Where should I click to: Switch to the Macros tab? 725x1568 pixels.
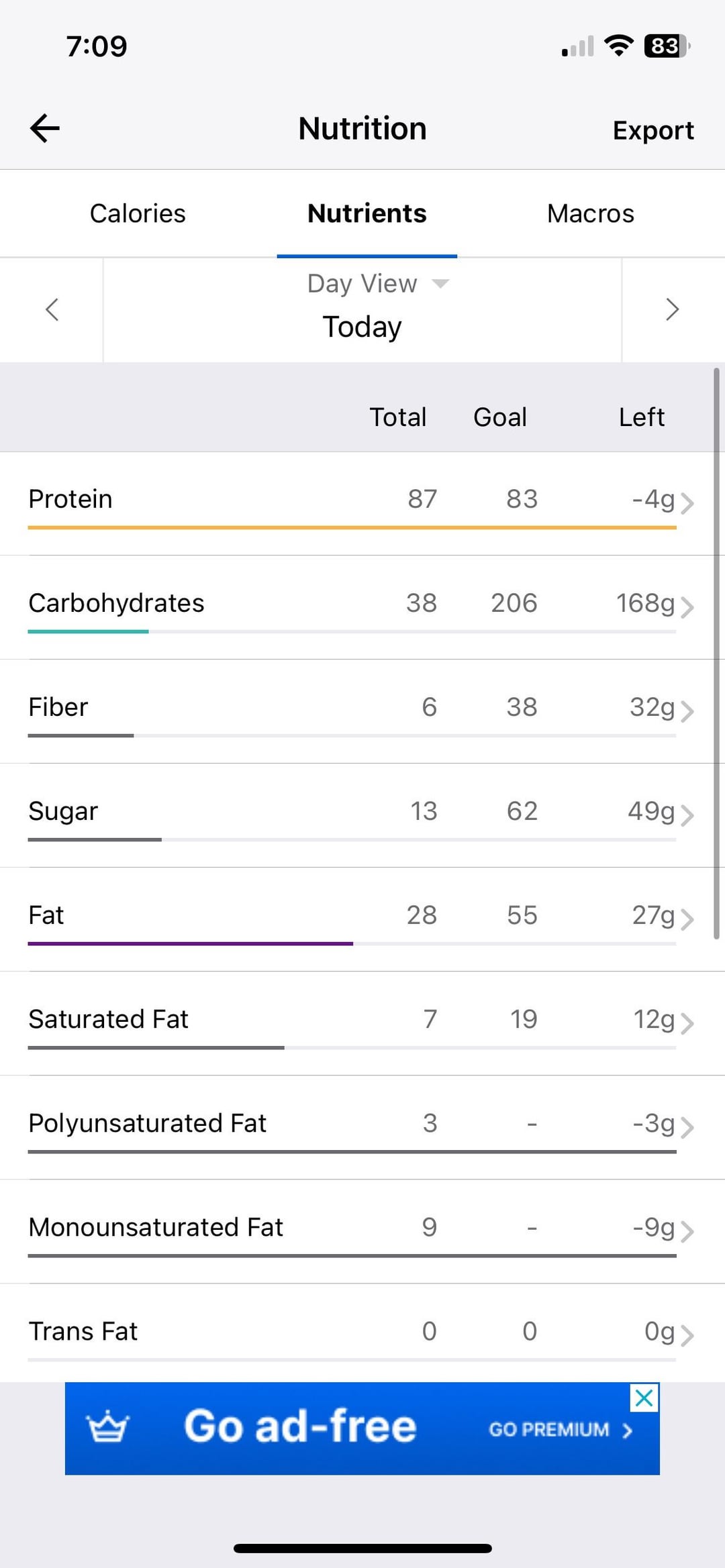coord(590,213)
